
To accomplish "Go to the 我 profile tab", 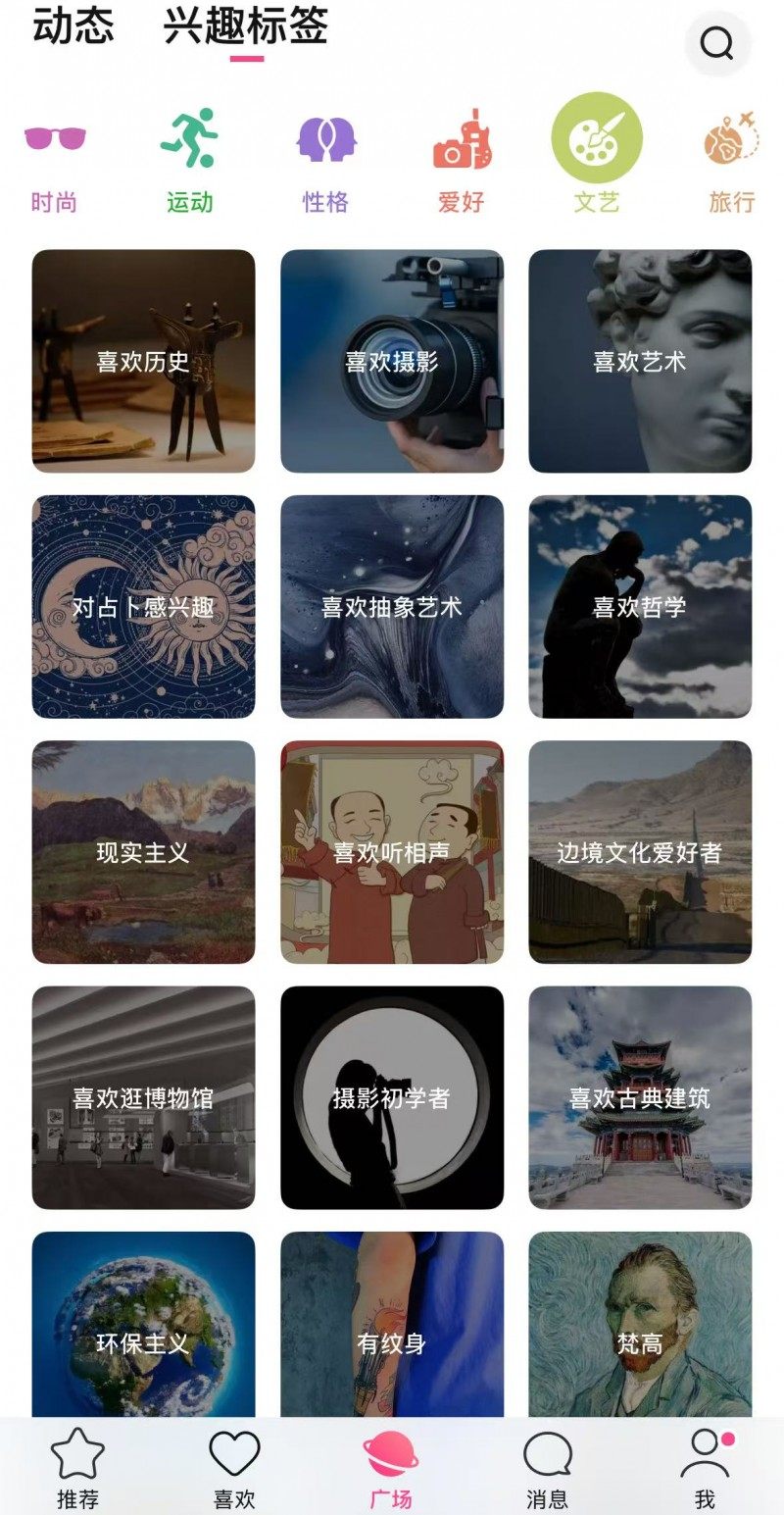I will click(706, 1468).
